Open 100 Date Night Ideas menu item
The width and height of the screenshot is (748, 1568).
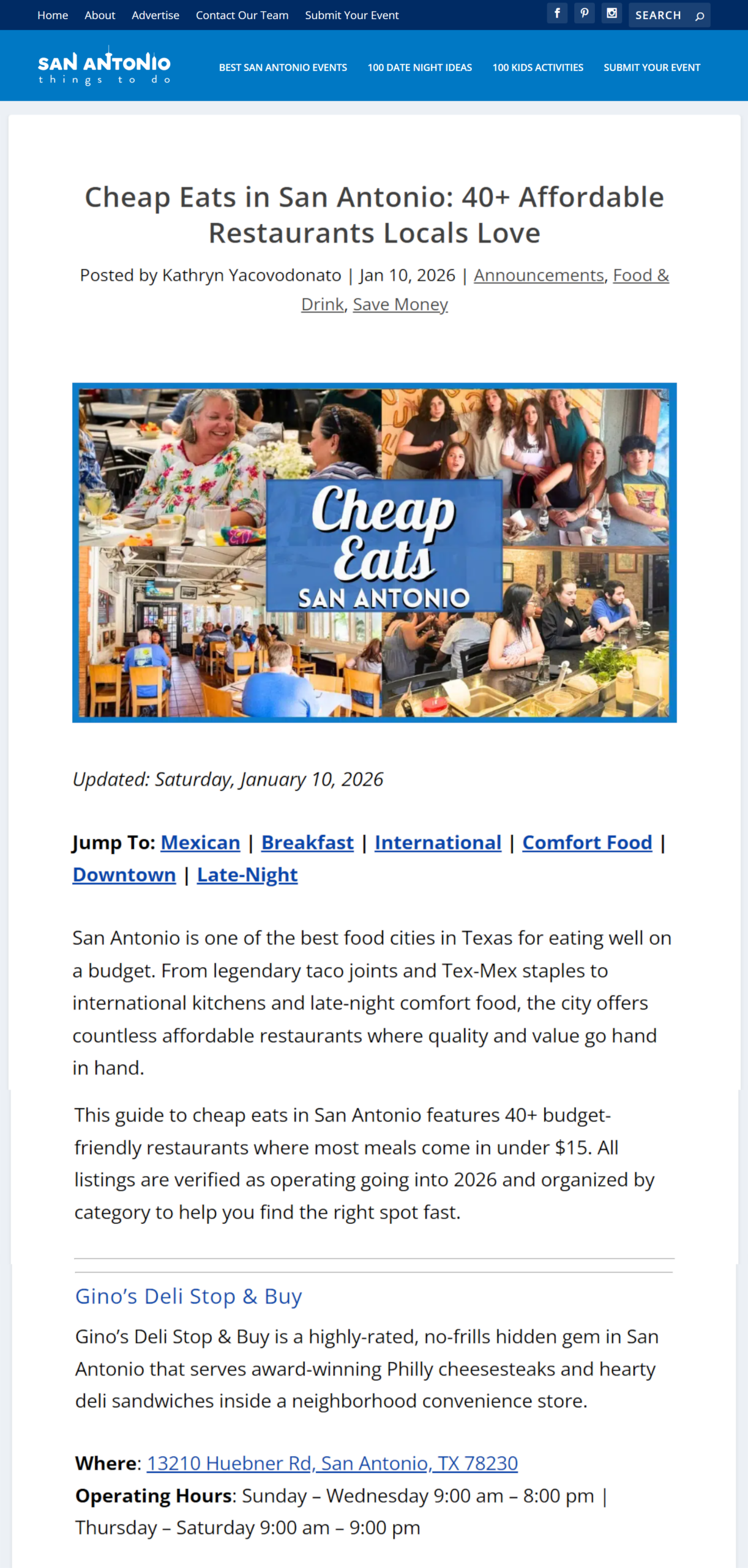pyautogui.click(x=419, y=67)
